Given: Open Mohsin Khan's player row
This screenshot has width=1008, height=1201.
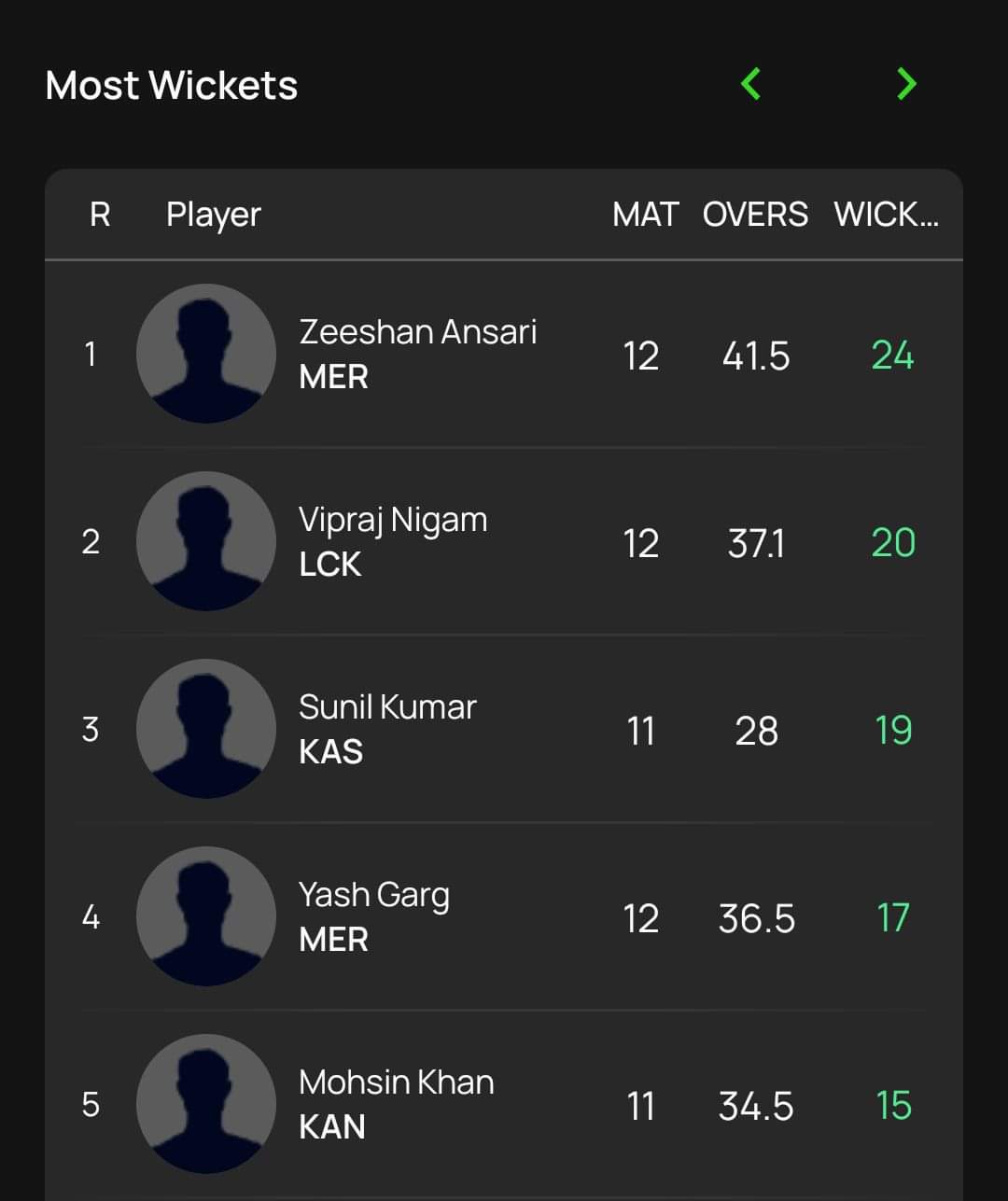Looking at the screenshot, I should [x=397, y=1104].
